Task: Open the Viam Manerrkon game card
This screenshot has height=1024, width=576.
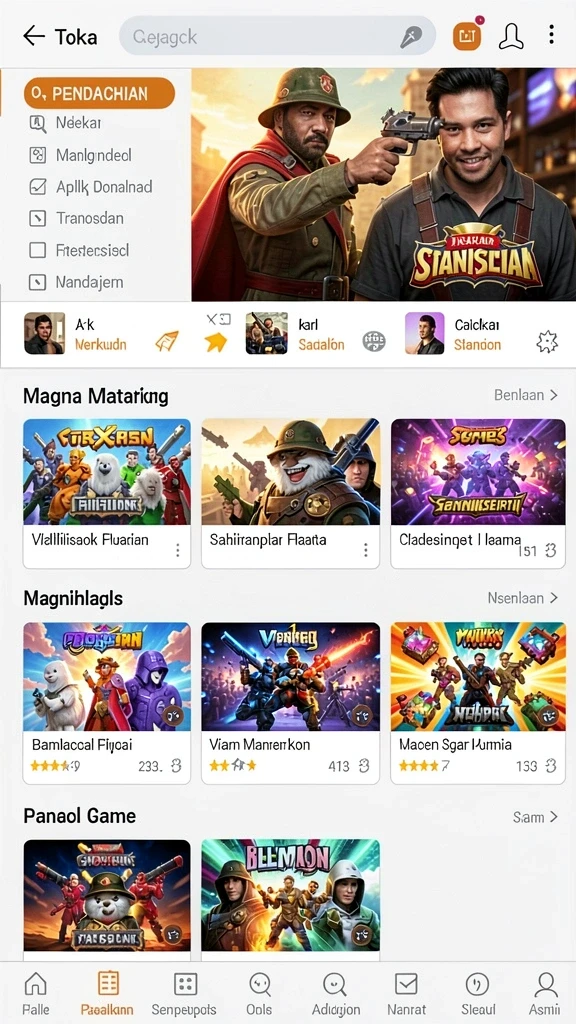Action: 291,703
